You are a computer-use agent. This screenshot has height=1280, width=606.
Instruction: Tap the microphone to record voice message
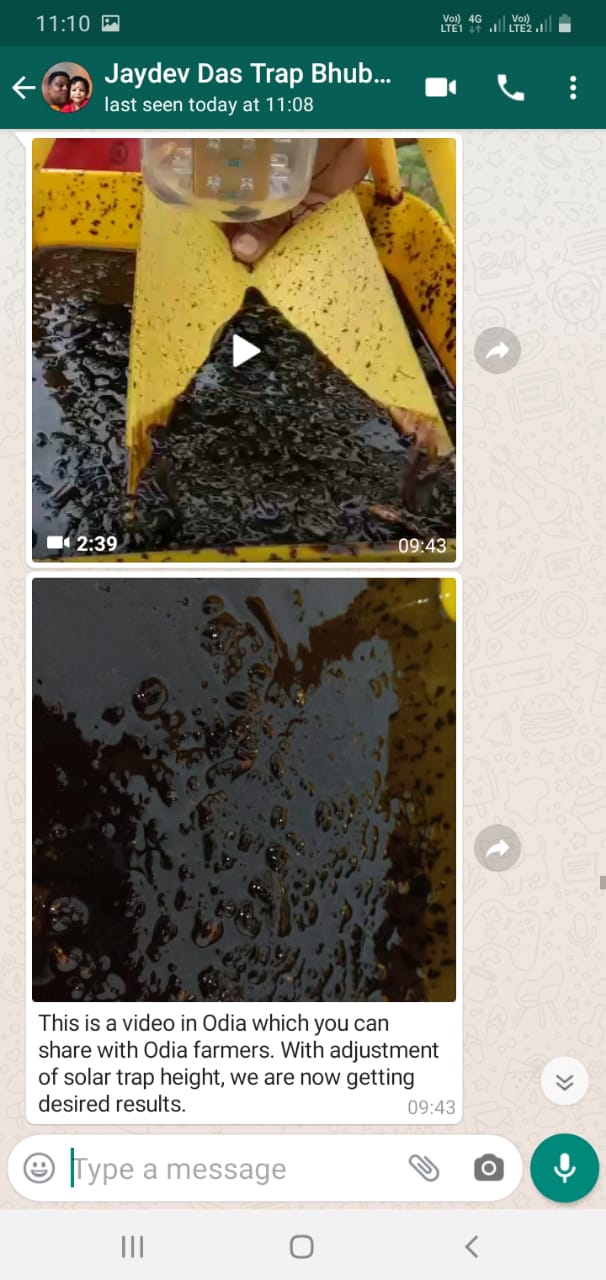pos(565,1167)
